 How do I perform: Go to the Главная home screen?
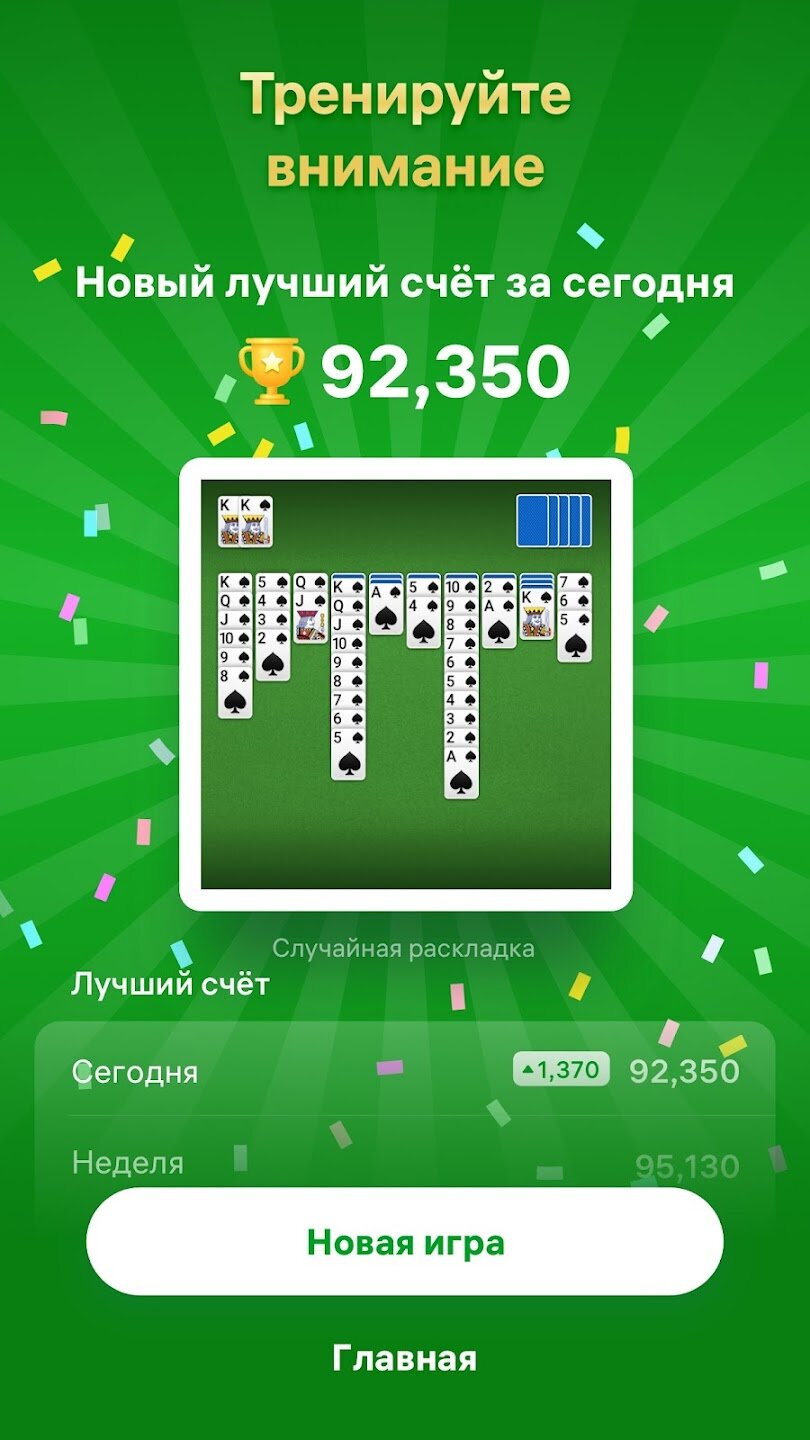(x=404, y=1358)
